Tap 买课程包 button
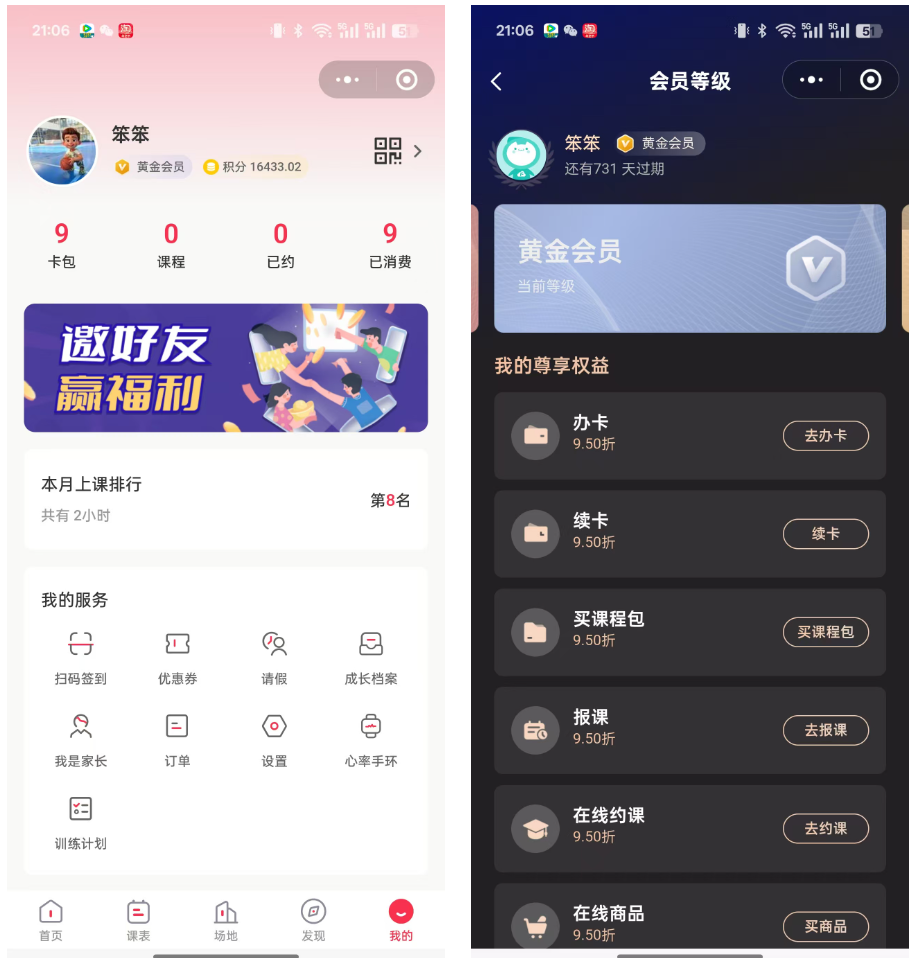 825,632
